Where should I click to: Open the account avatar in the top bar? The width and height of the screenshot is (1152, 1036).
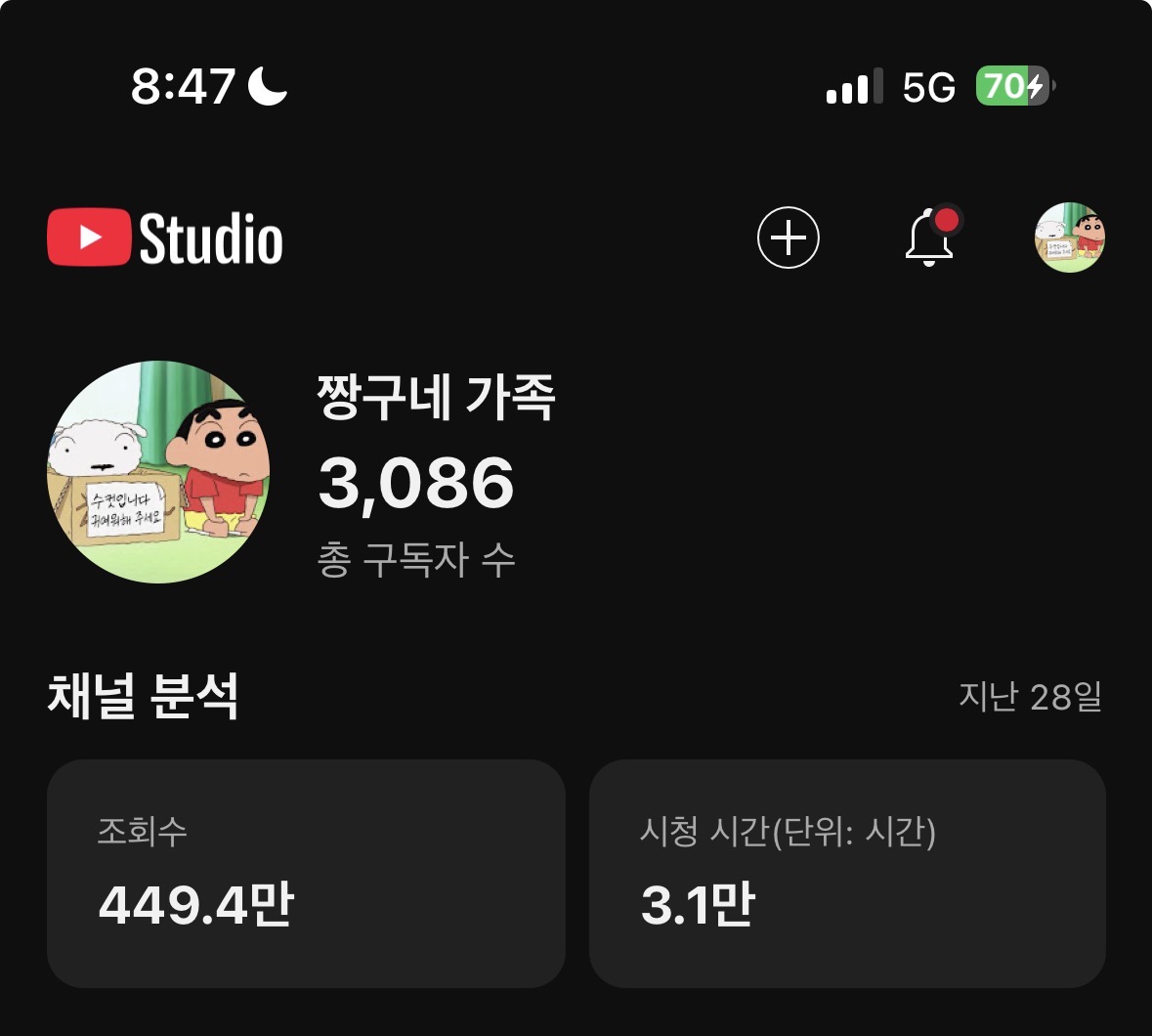point(1070,237)
